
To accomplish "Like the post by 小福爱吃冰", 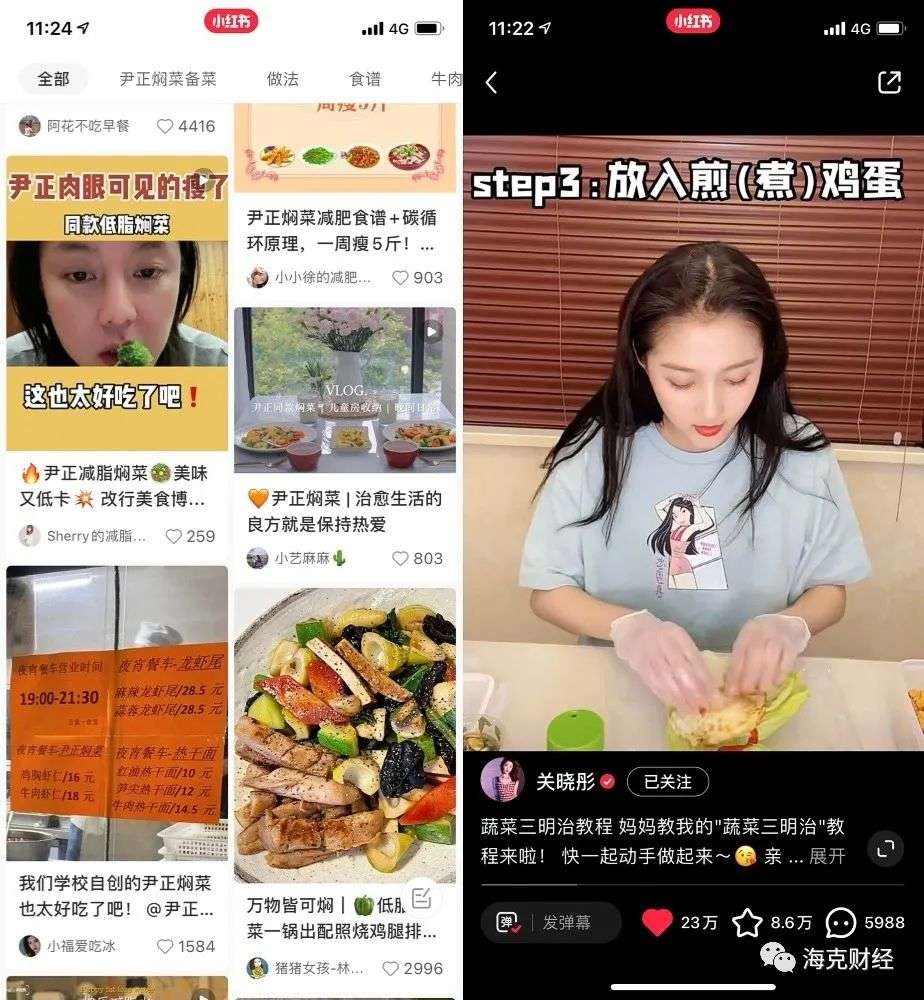I will click(x=165, y=946).
